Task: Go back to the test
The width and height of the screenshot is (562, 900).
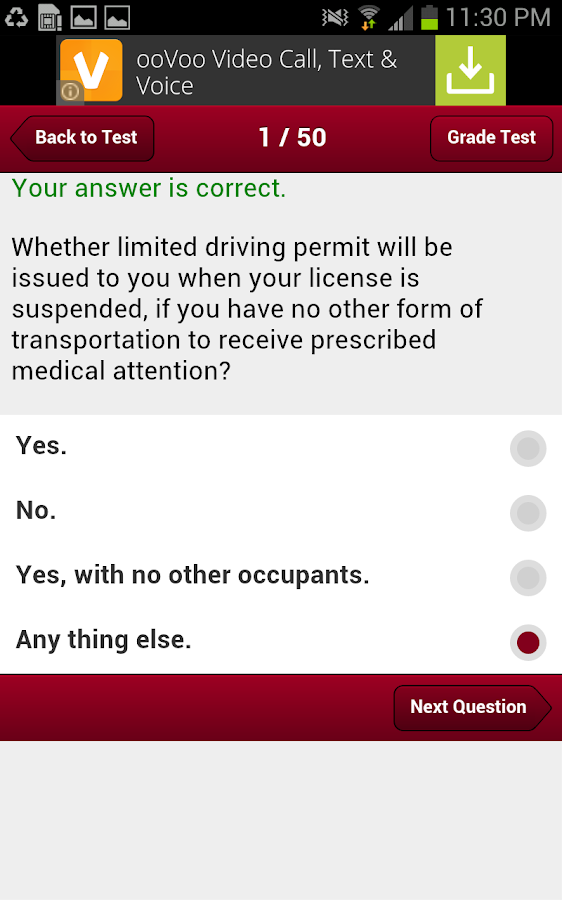Action: [83, 138]
